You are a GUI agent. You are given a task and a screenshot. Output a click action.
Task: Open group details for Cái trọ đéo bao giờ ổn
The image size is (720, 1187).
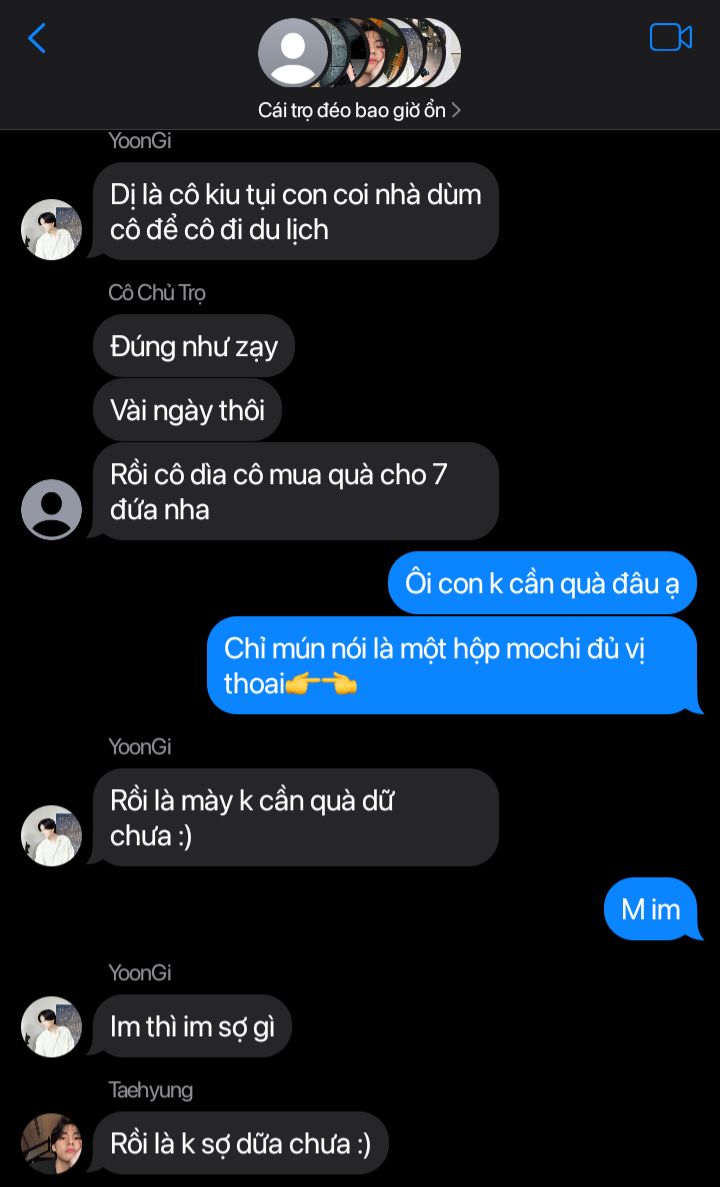coord(359,111)
